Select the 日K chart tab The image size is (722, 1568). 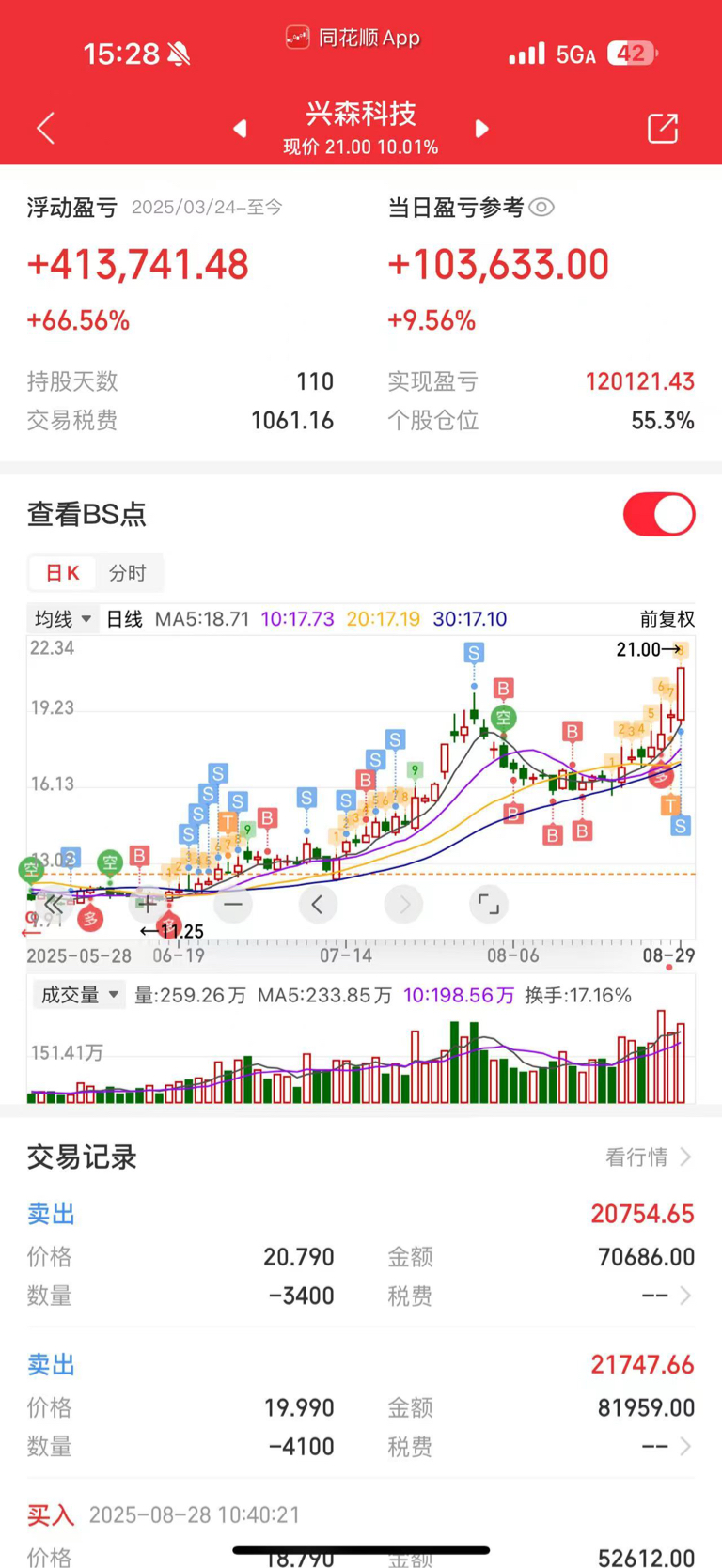(x=63, y=573)
